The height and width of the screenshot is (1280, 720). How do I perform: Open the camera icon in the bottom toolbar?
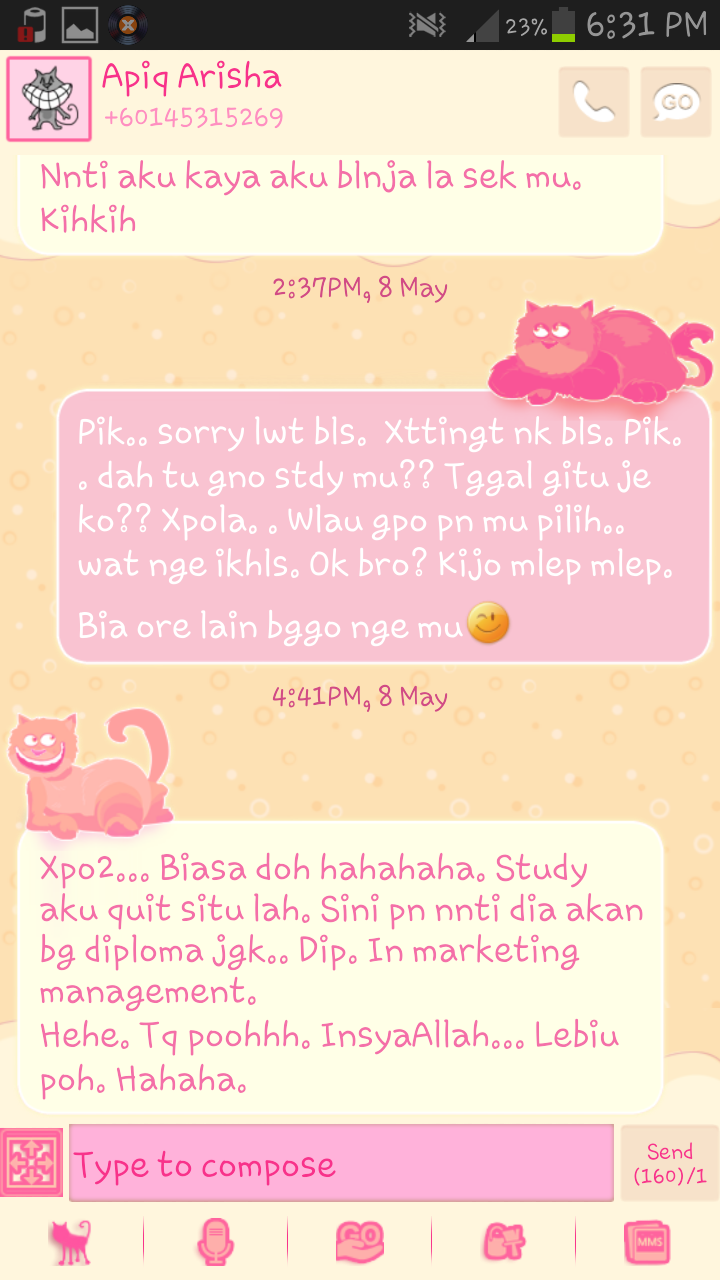point(503,1241)
